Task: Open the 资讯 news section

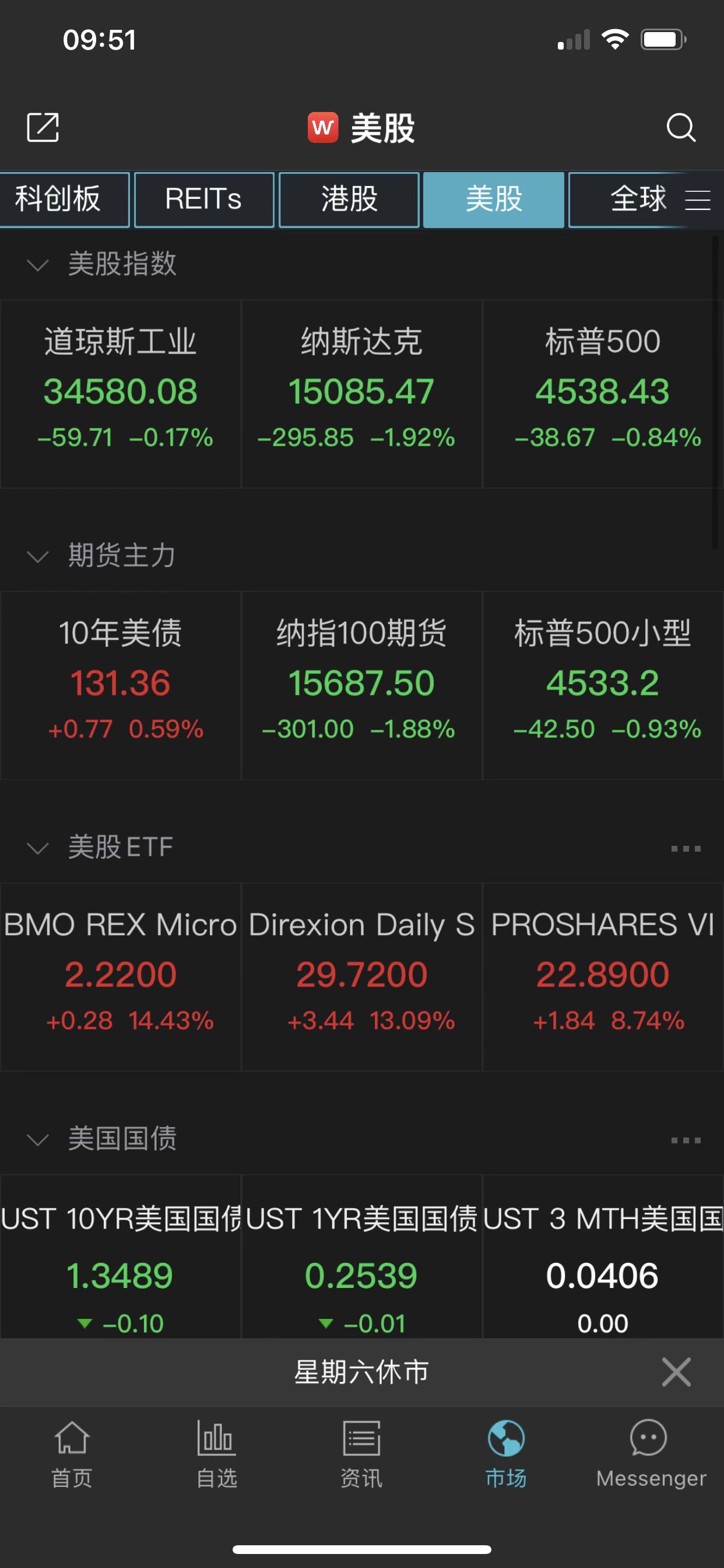Action: [361, 1461]
